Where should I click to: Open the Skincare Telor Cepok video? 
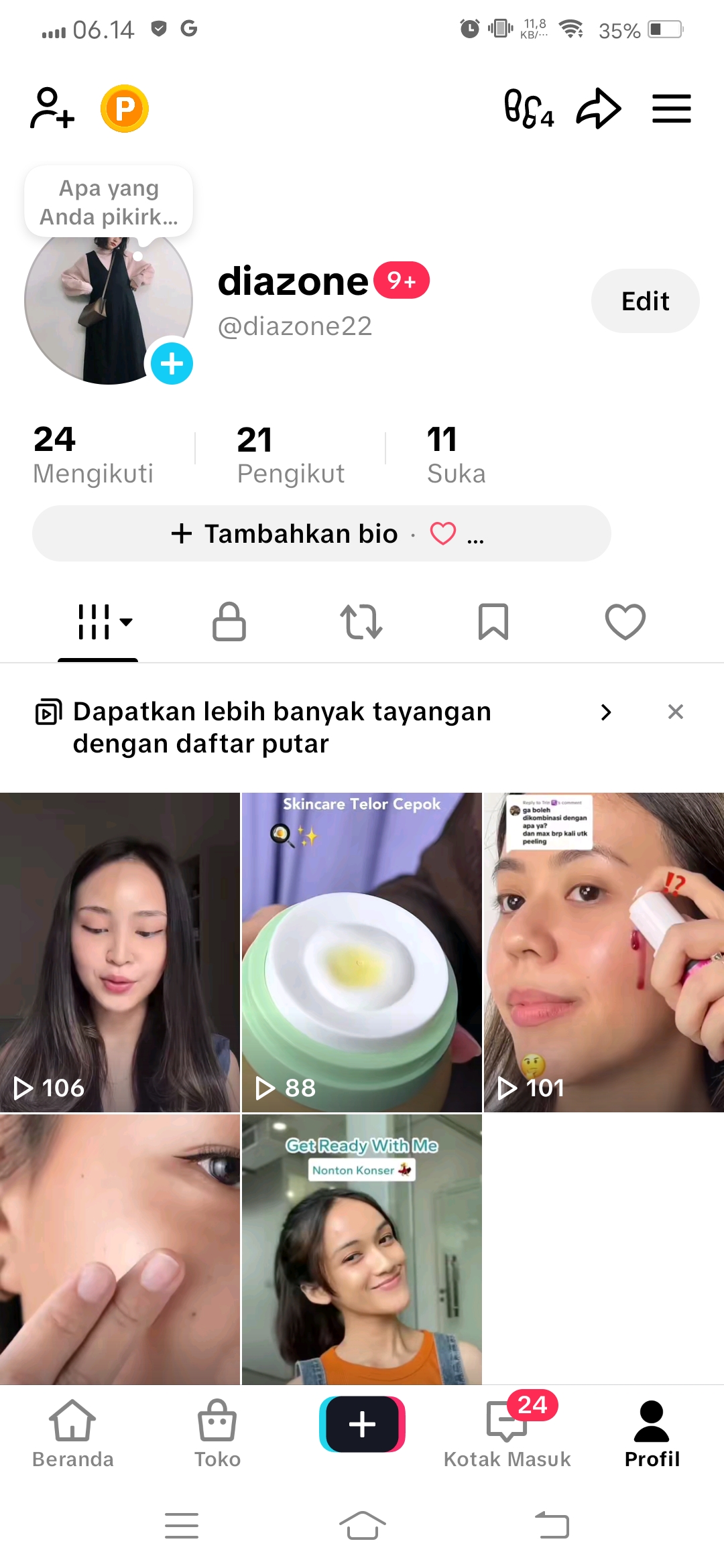(362, 952)
